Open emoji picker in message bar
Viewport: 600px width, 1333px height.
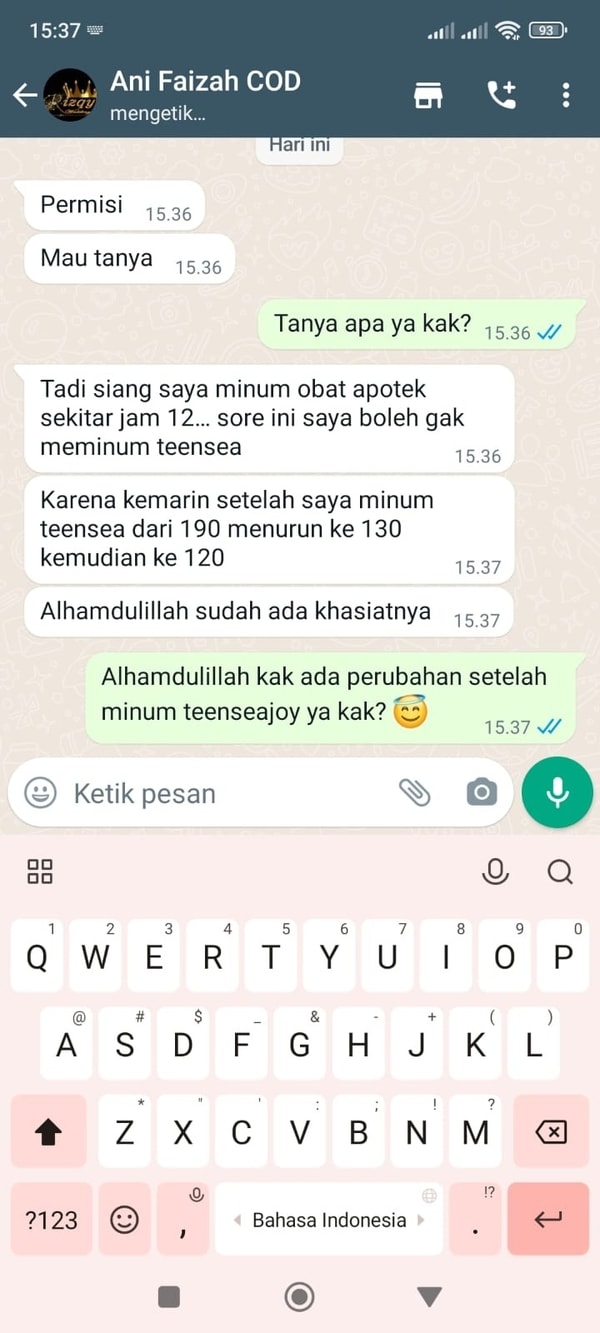click(40, 793)
